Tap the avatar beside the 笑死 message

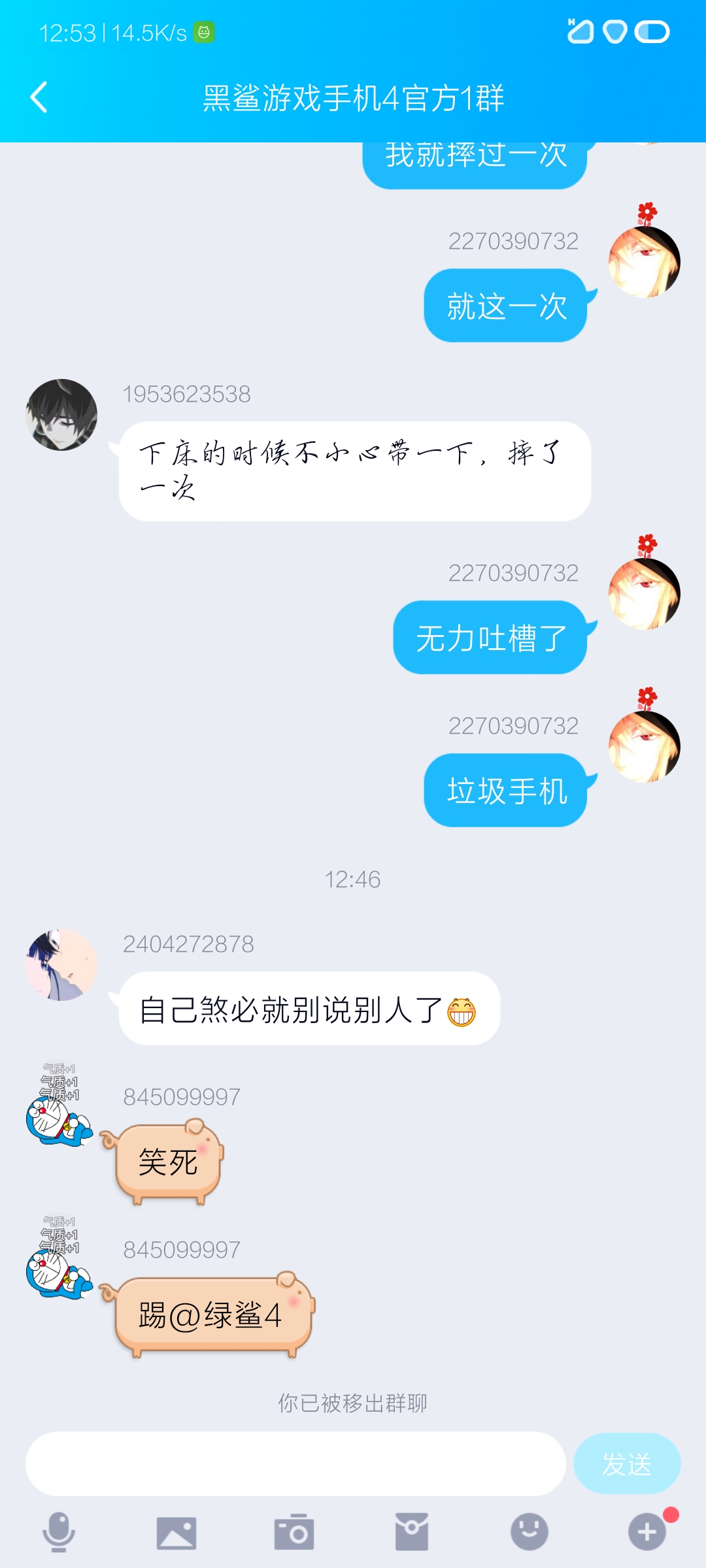[59, 1104]
